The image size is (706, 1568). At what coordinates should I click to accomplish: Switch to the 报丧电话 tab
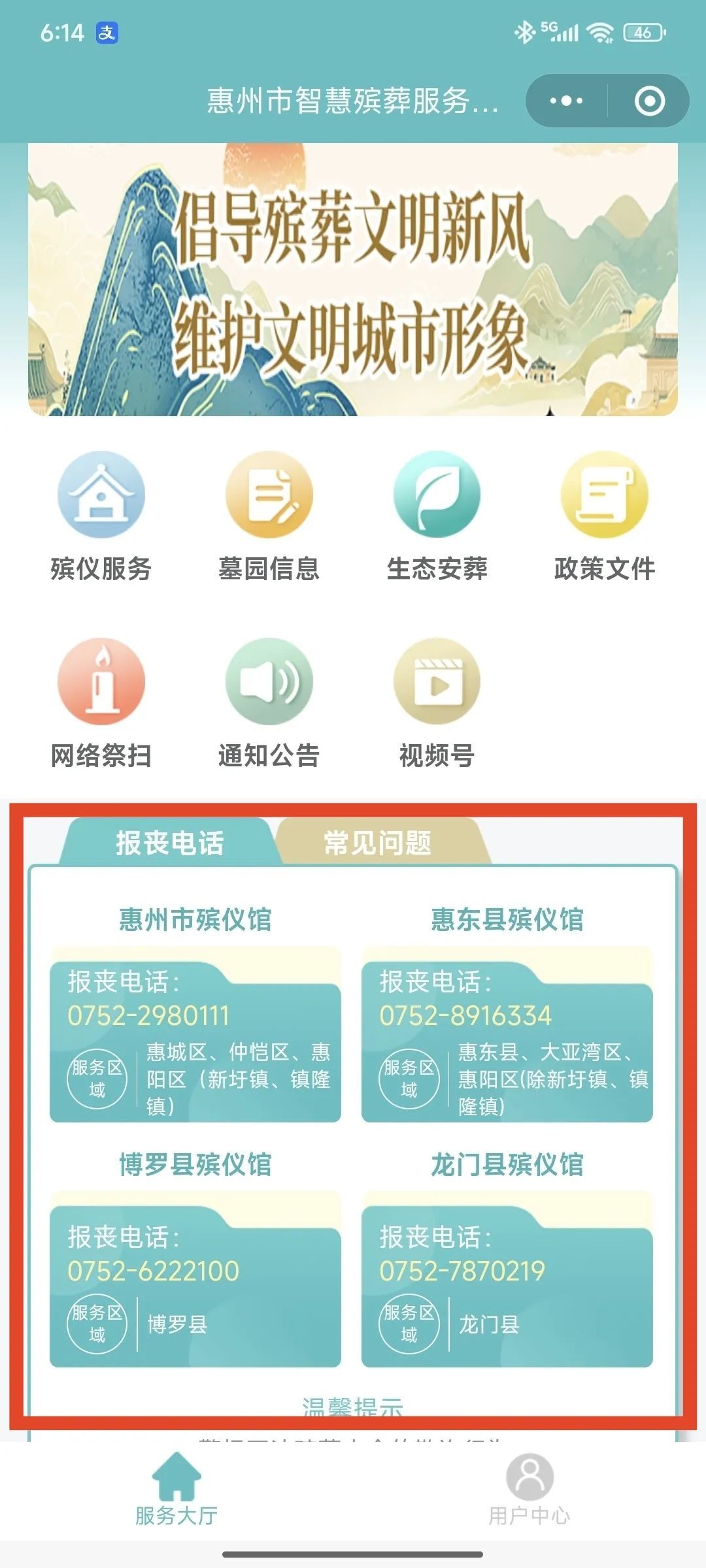click(x=169, y=843)
